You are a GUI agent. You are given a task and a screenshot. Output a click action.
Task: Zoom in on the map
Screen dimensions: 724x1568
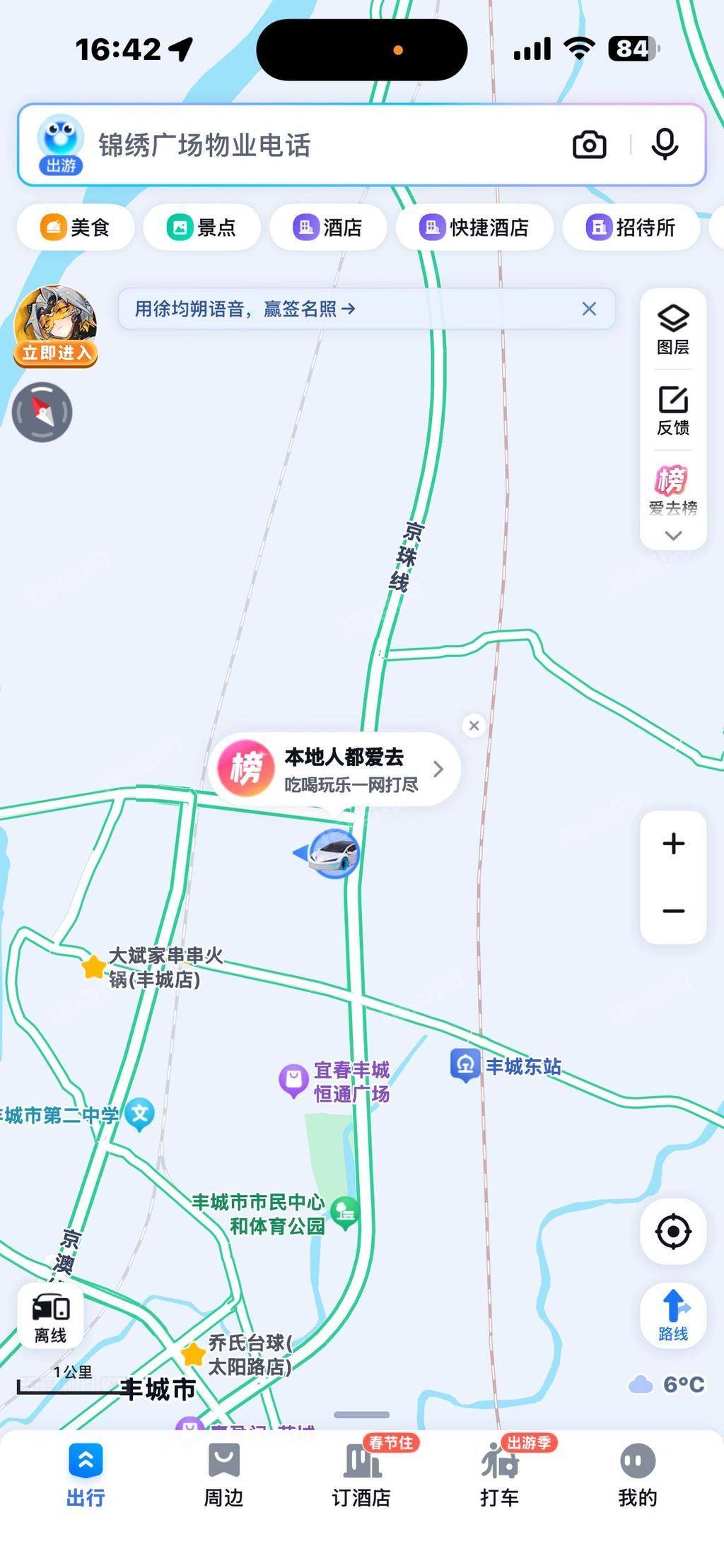point(673,844)
